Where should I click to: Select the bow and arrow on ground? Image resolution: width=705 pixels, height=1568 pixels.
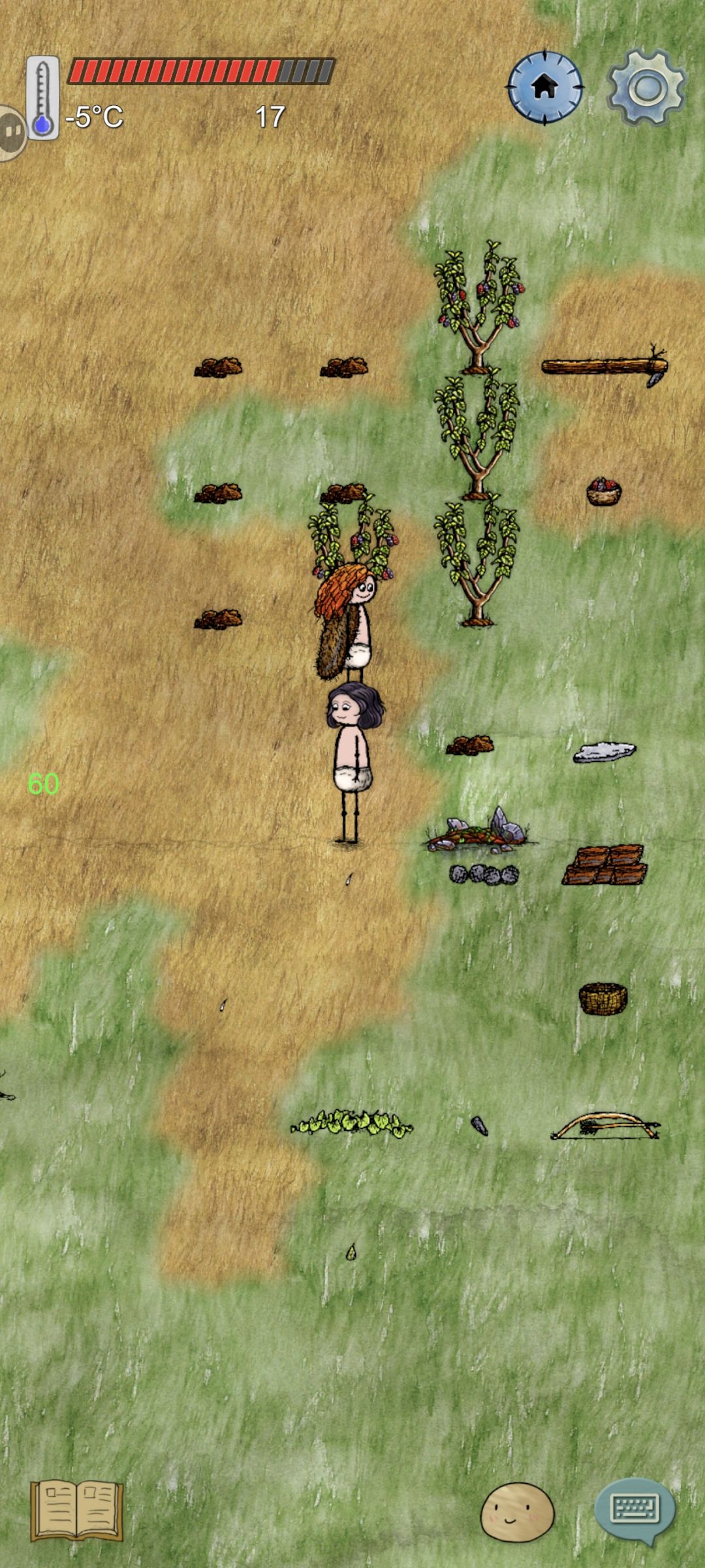tap(605, 1127)
